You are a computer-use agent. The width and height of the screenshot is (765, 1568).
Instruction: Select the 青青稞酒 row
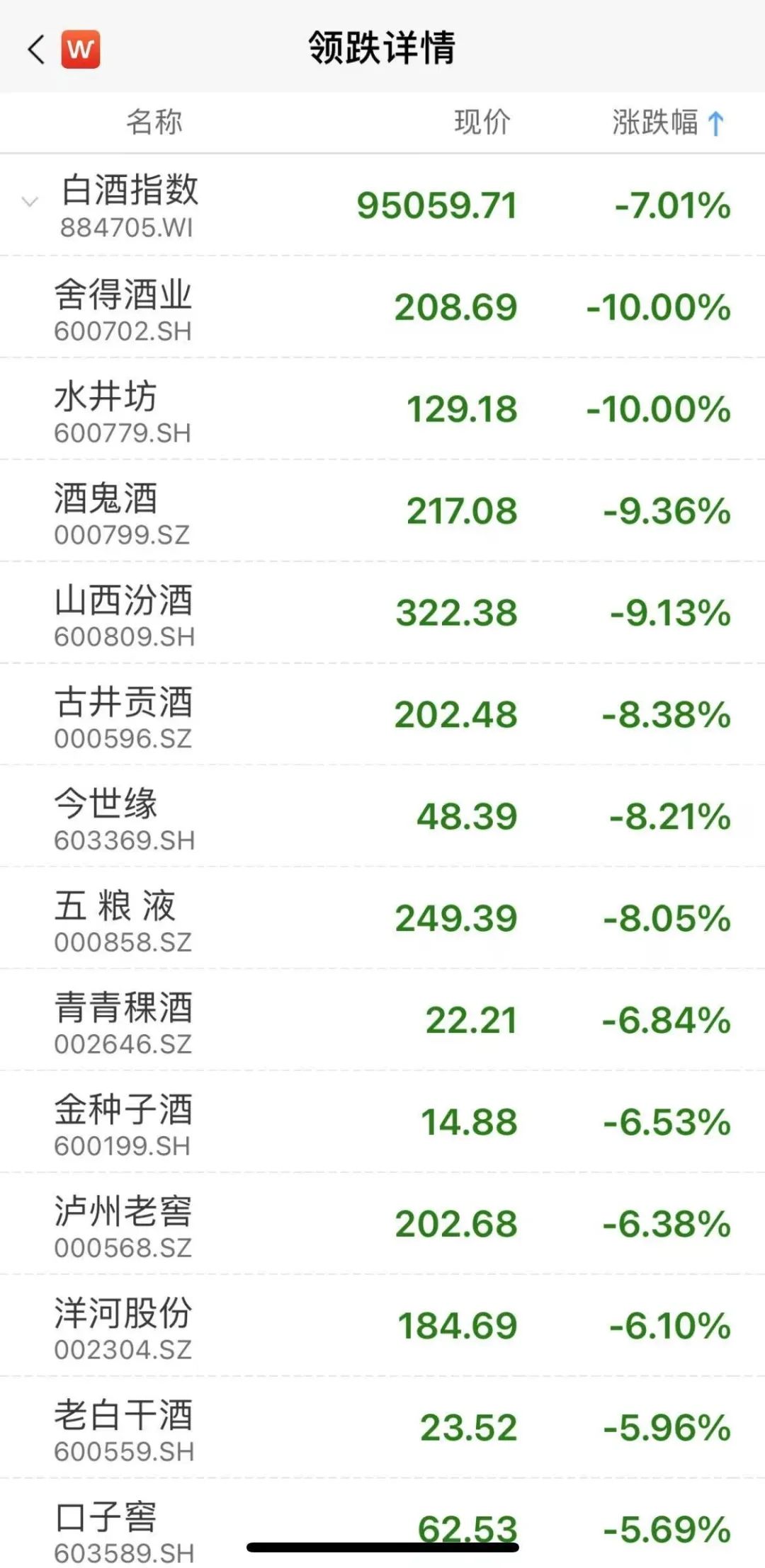pyautogui.click(x=382, y=1020)
